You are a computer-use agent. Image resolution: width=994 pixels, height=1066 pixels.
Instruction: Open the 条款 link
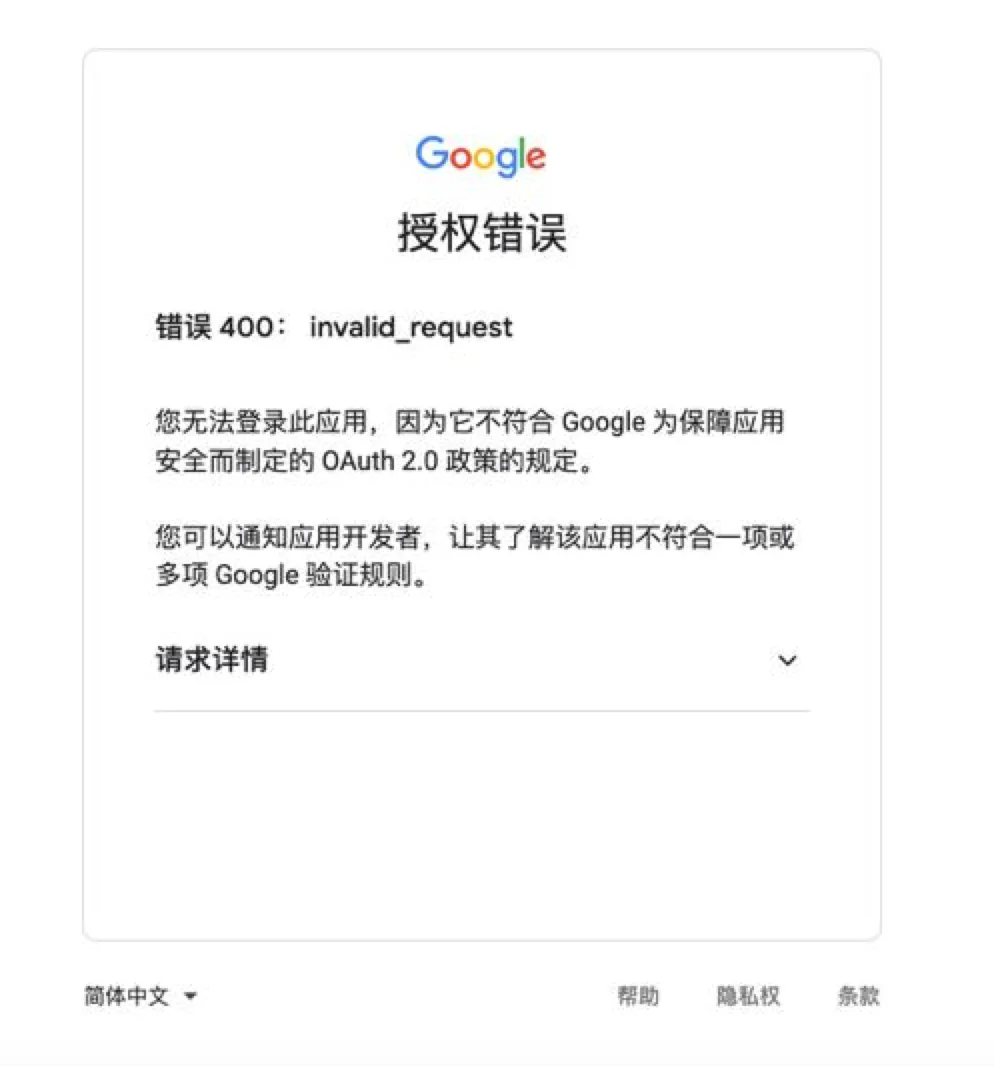tap(858, 996)
